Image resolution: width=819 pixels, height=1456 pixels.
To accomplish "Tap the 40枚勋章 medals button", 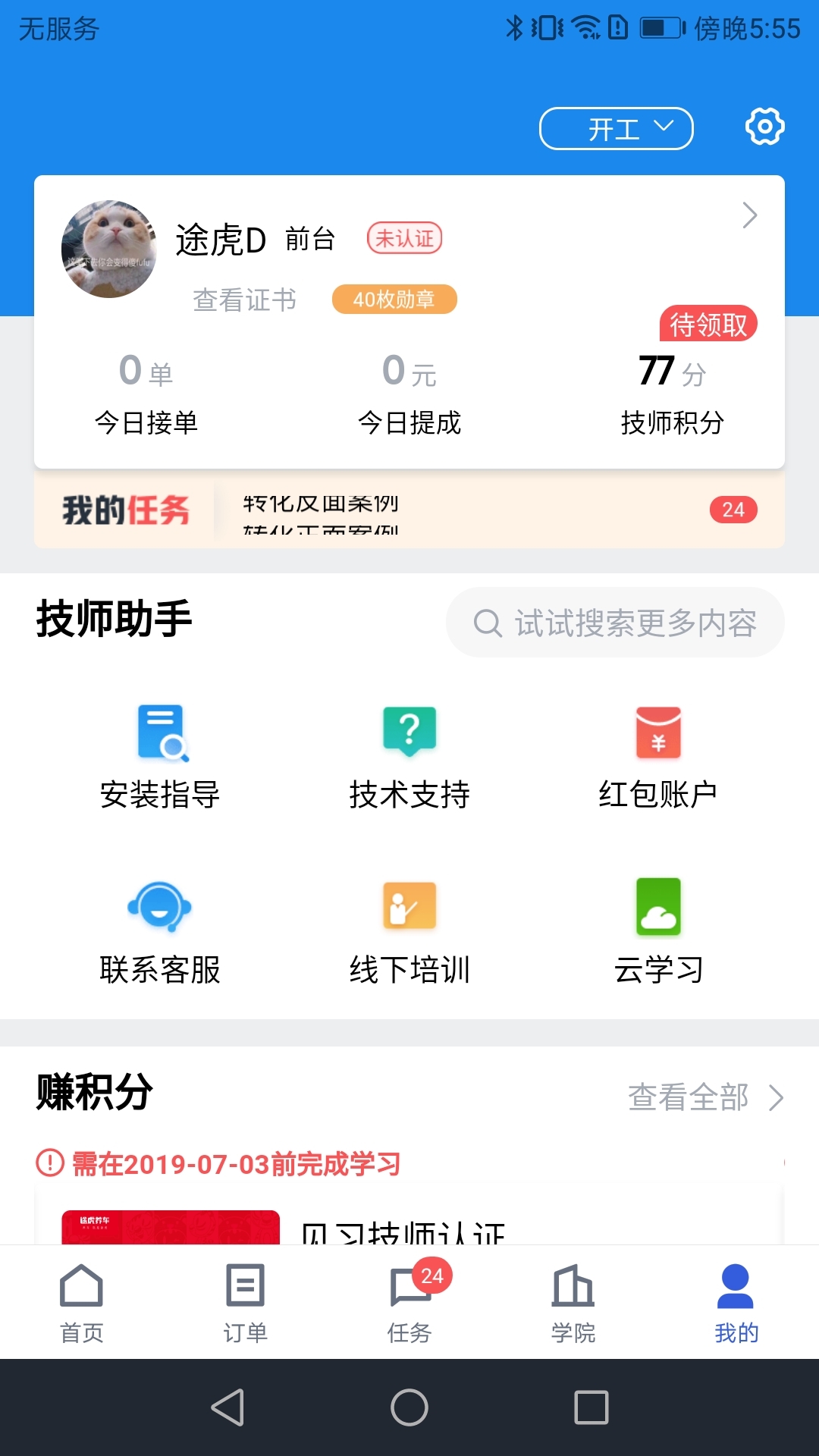I will click(395, 300).
